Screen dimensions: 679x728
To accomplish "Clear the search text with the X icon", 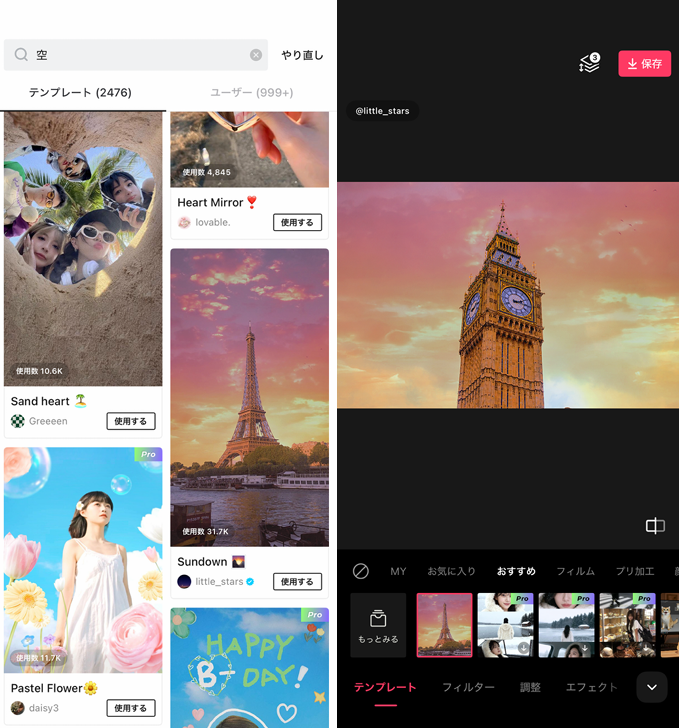I will click(x=256, y=55).
